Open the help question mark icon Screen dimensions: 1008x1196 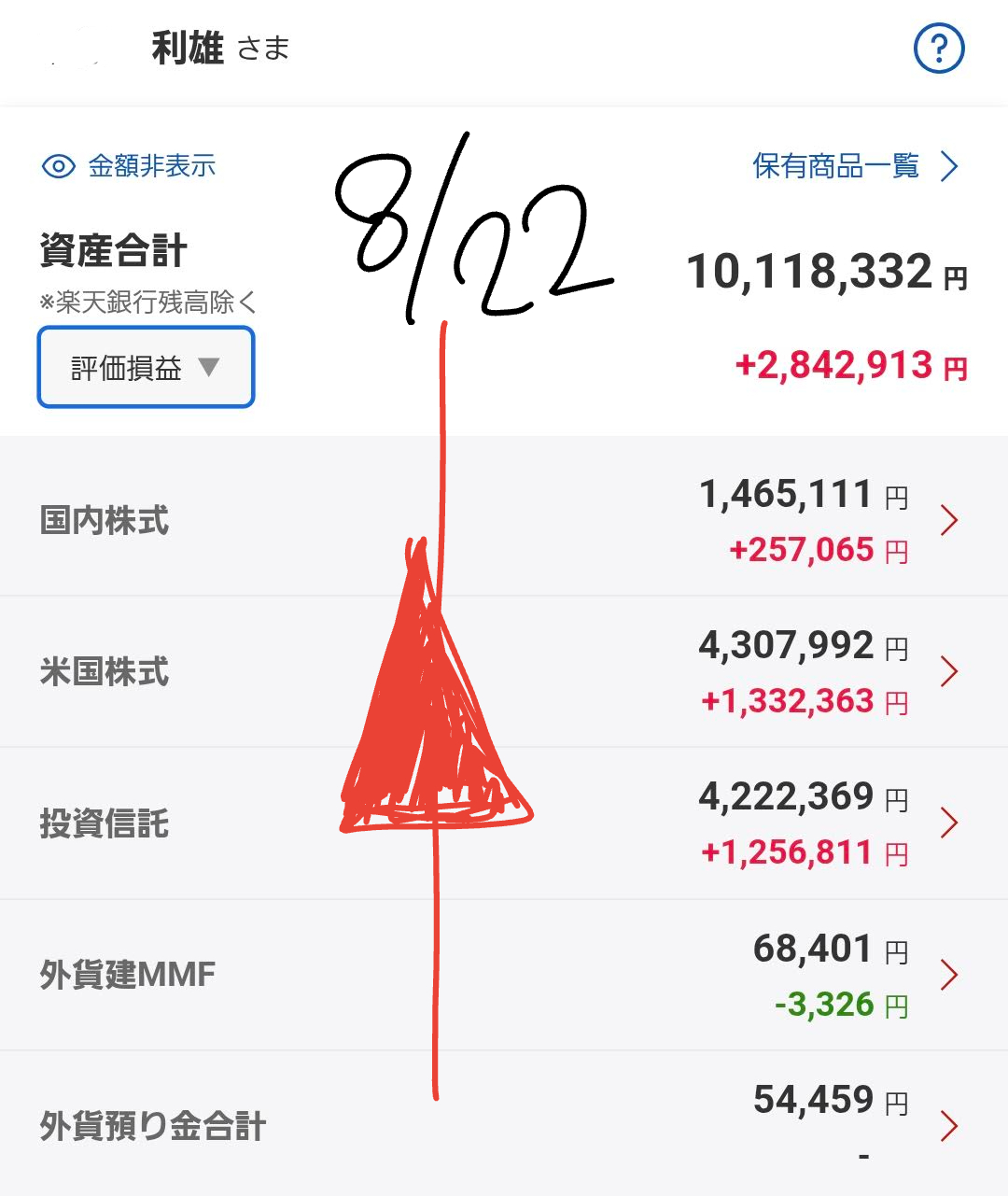click(938, 49)
